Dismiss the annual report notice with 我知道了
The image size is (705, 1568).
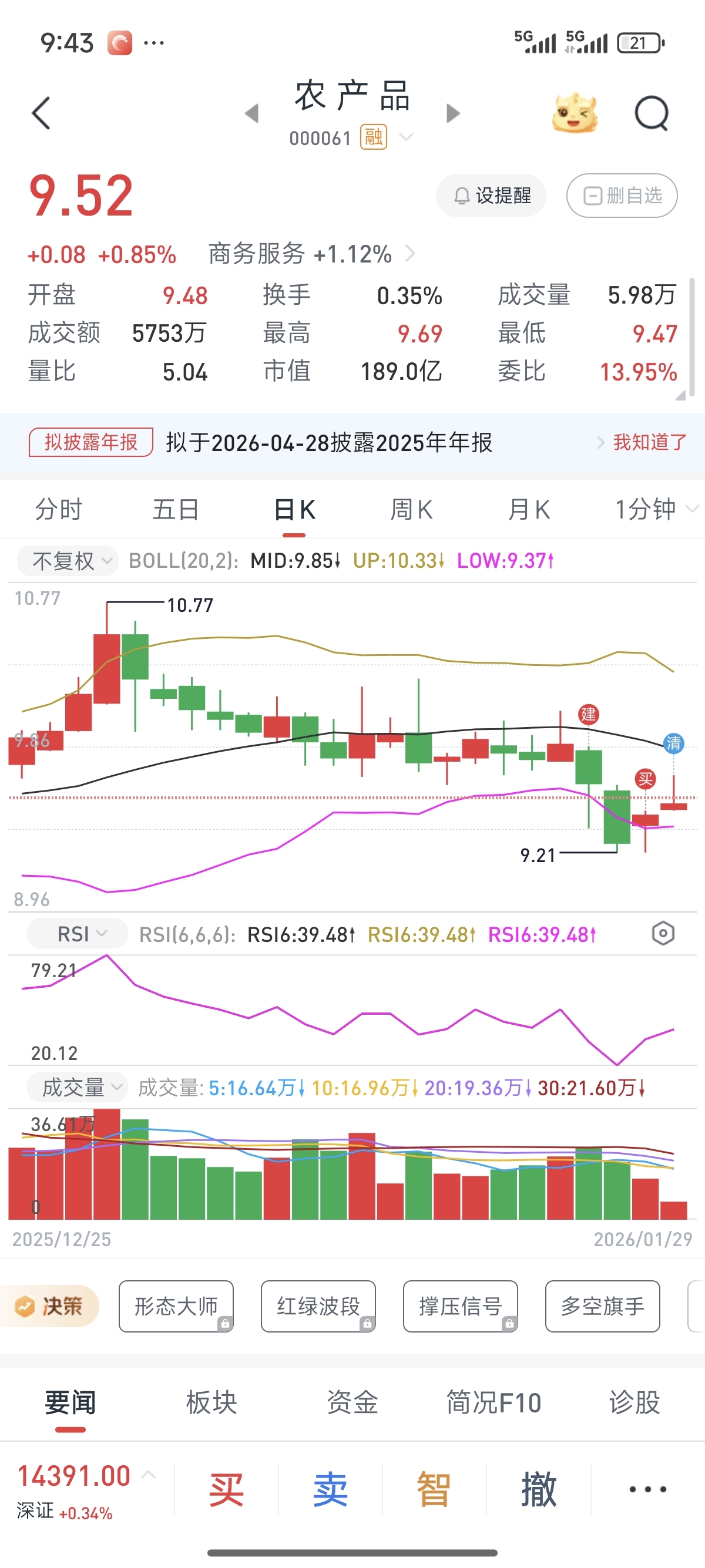click(x=649, y=442)
